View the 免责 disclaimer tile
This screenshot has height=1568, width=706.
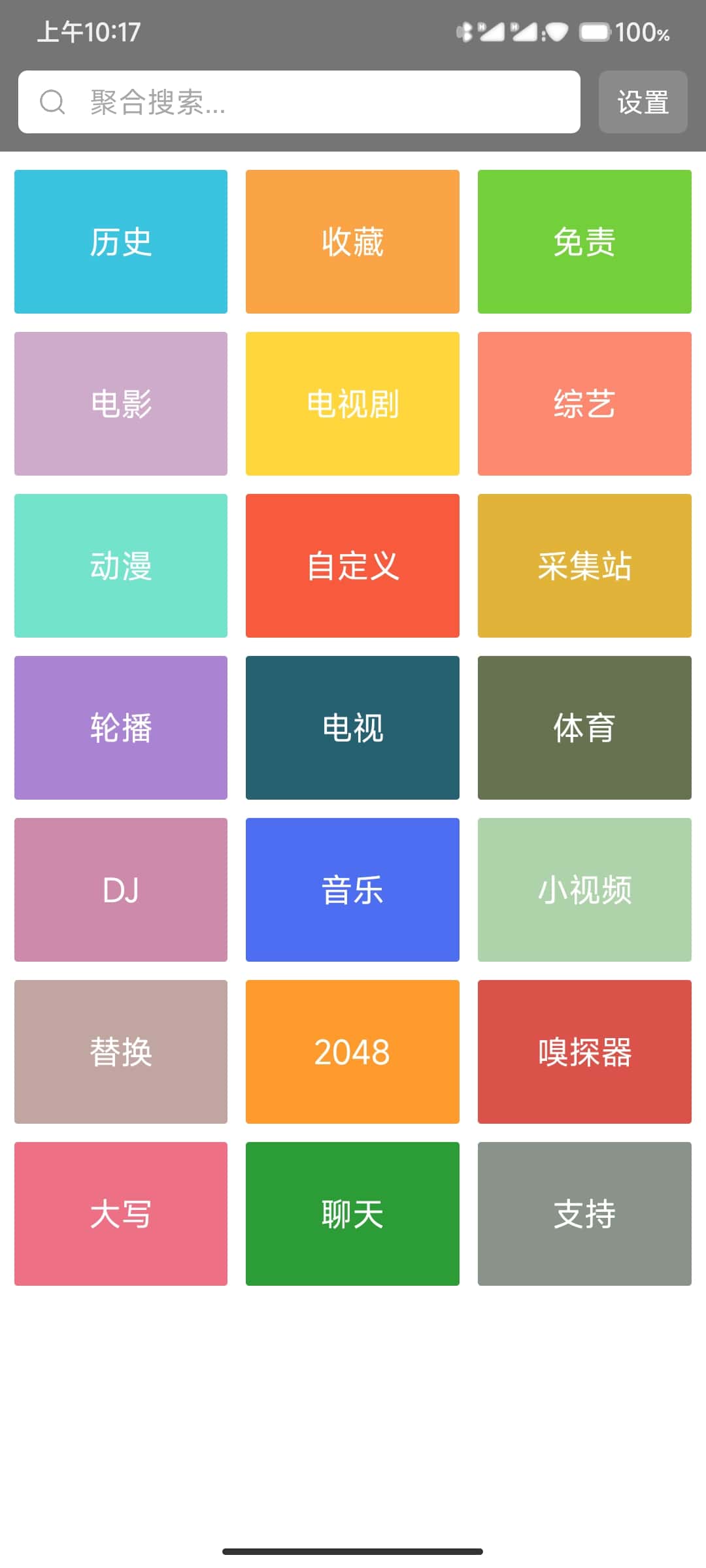pyautogui.click(x=584, y=242)
